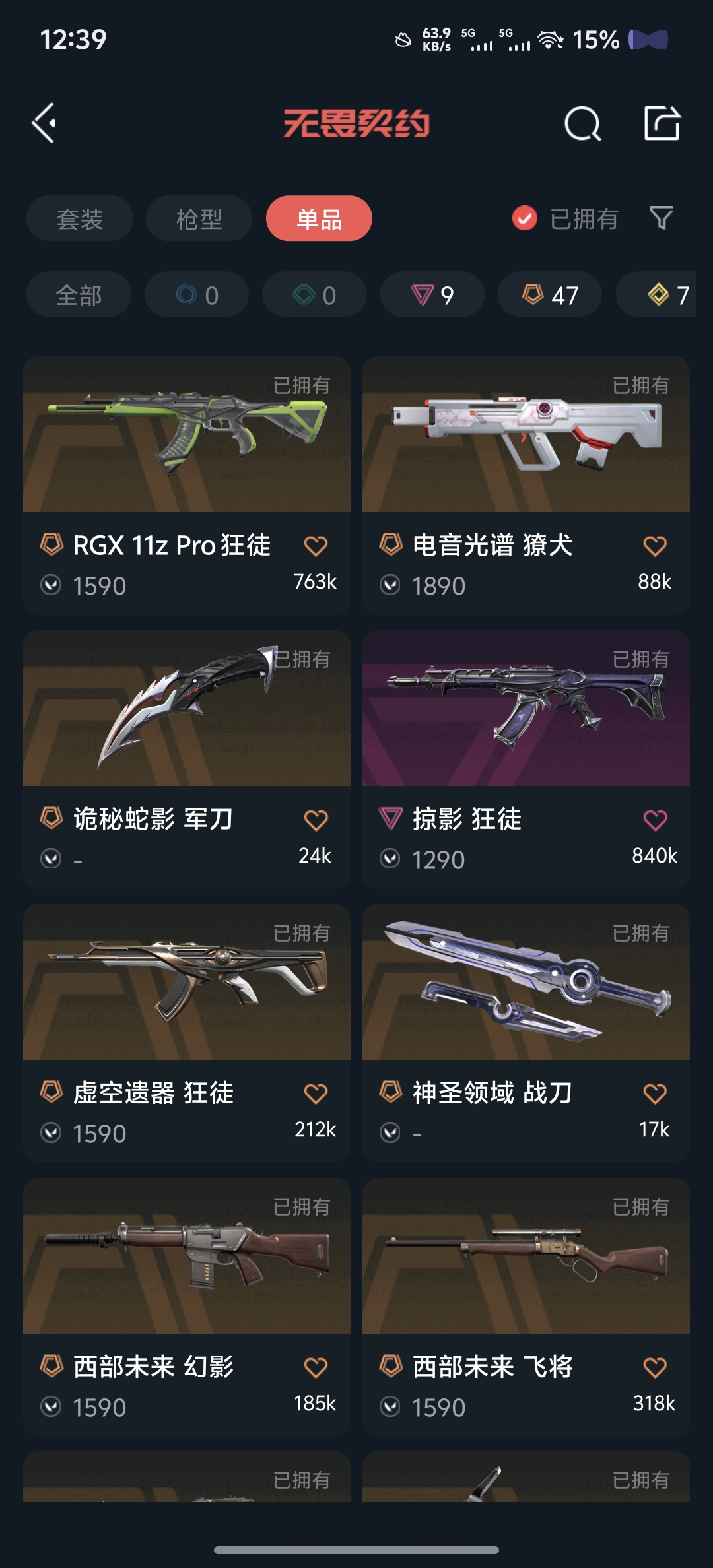Select the 单品 tab
The width and height of the screenshot is (713, 1568).
pyautogui.click(x=319, y=218)
